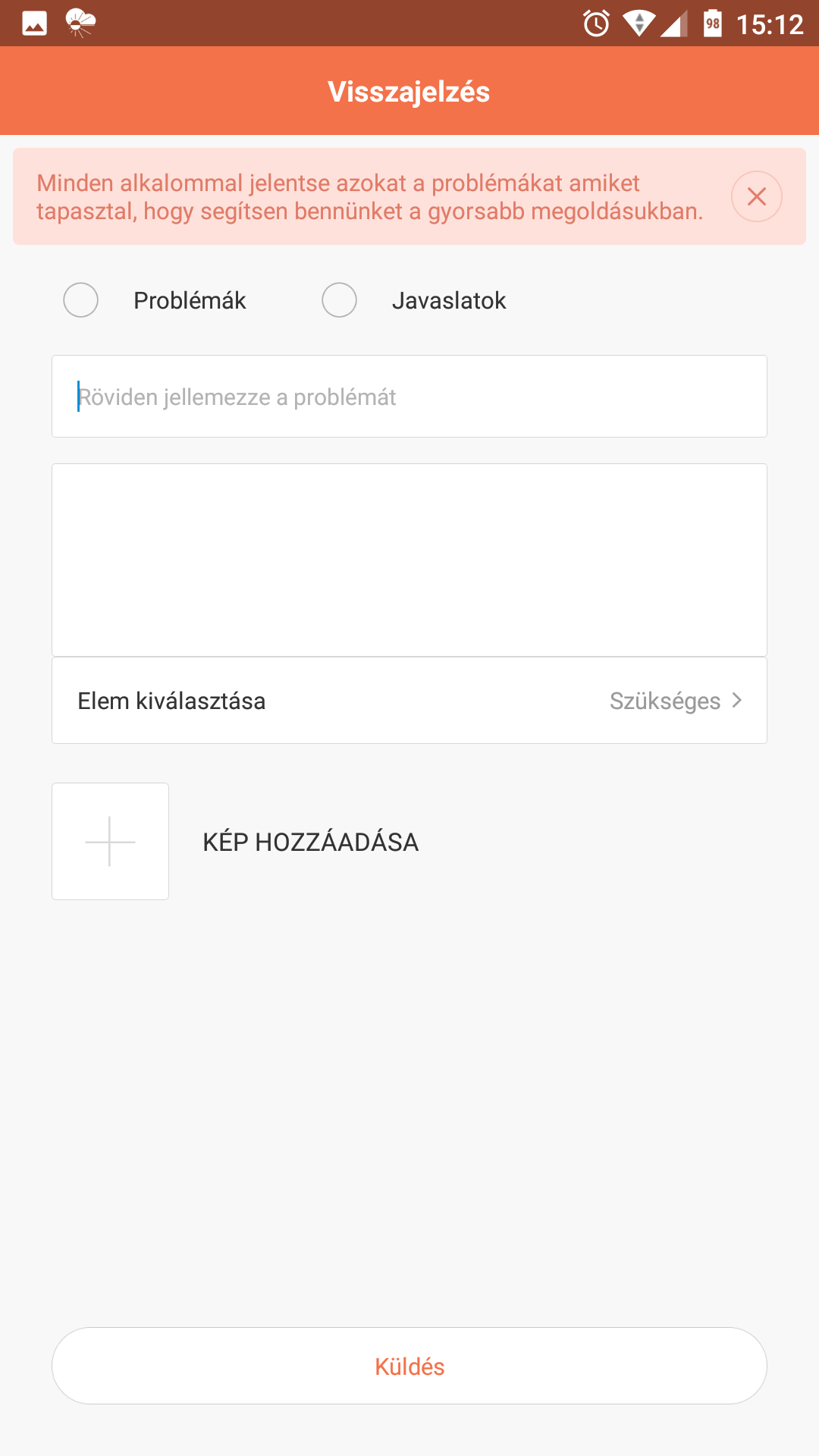Focus the 'Röviden jellemezze a problémát' field
819x1456 pixels.
409,397
